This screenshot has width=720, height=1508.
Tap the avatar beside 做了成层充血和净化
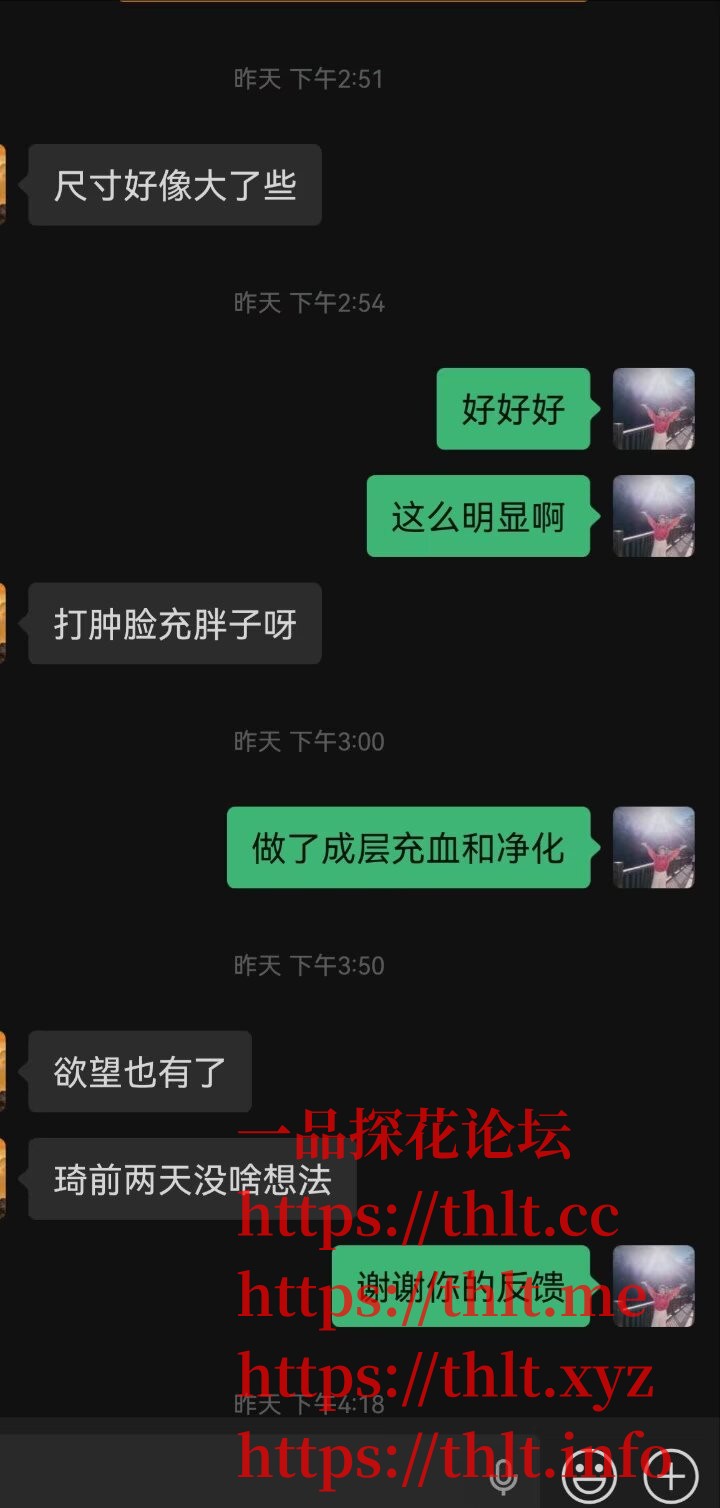653,848
